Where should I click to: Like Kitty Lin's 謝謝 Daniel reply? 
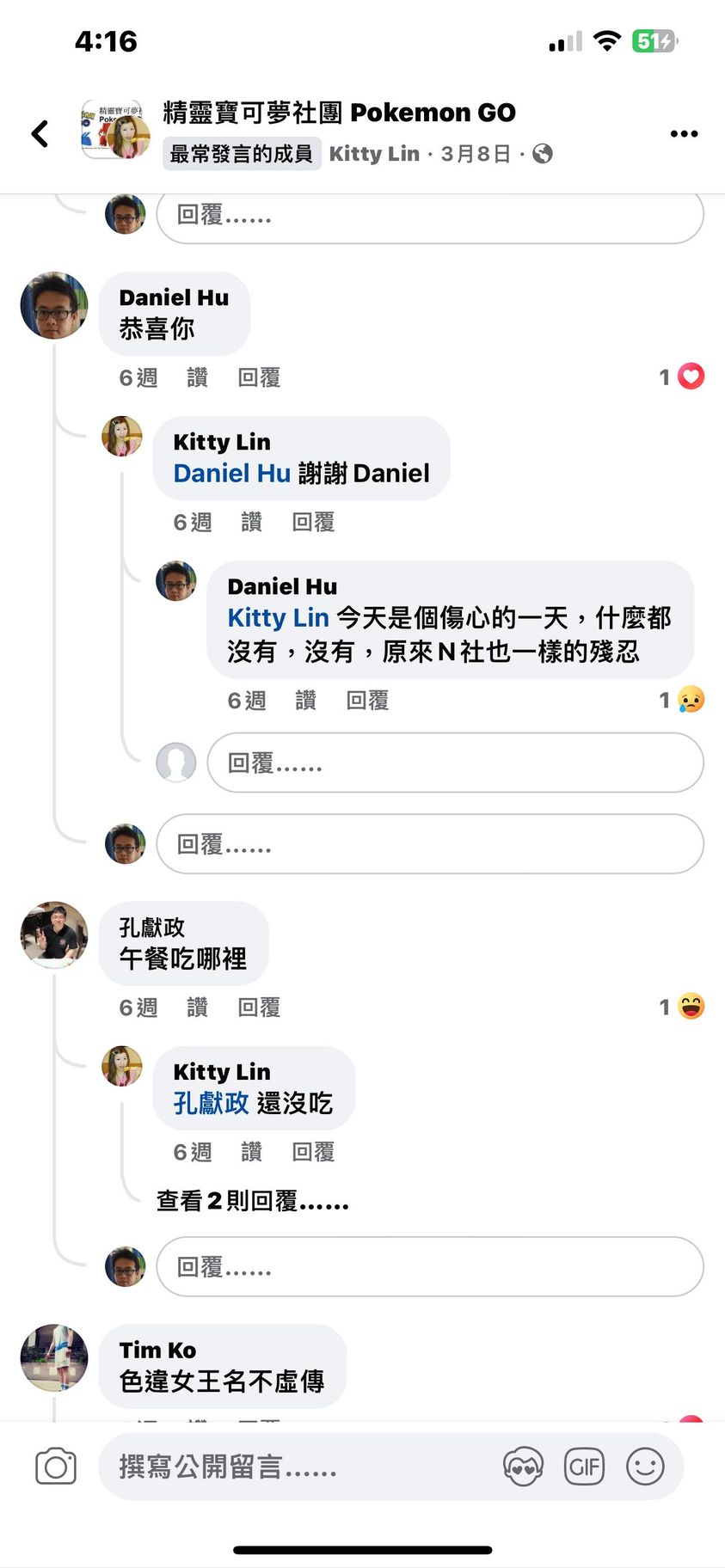pos(251,522)
